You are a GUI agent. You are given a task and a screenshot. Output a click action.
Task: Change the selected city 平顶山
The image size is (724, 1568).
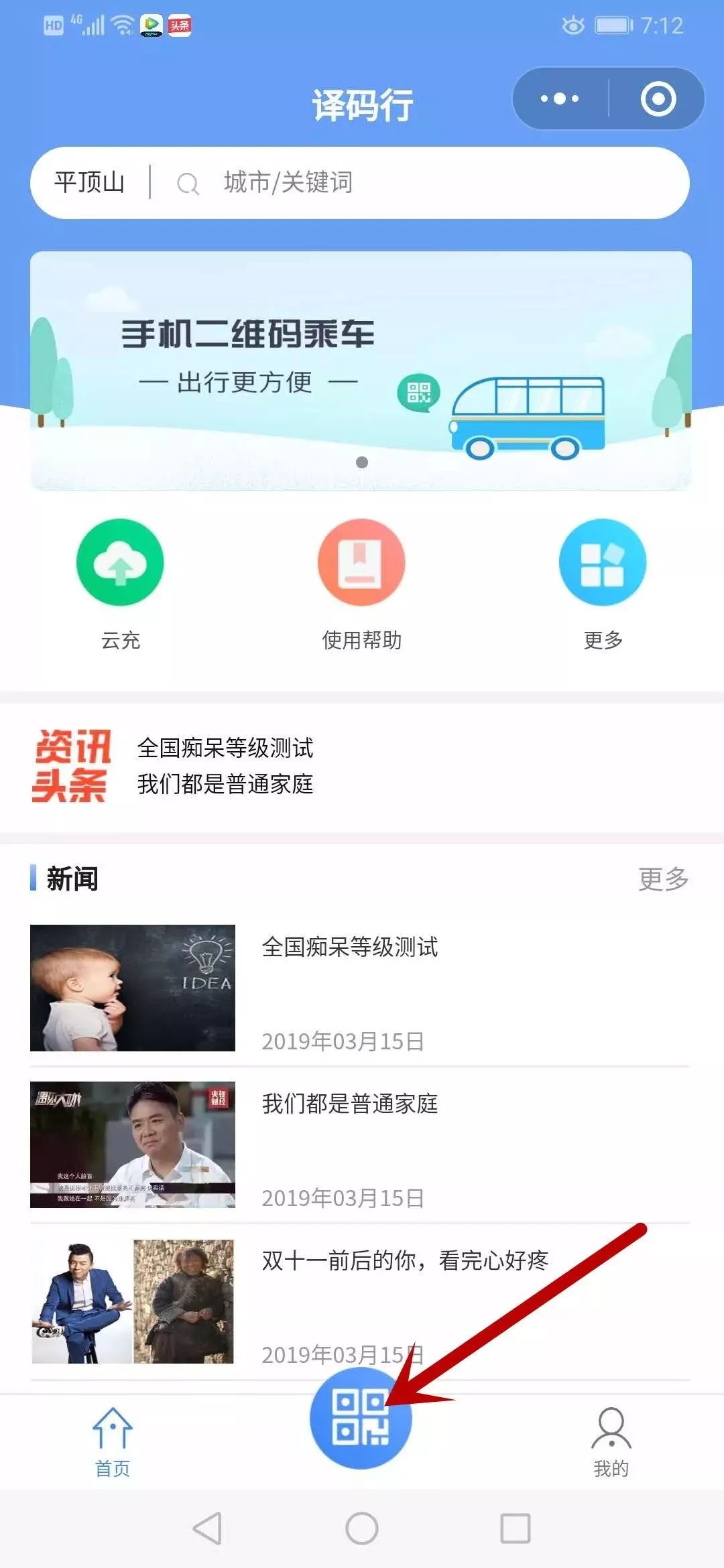tap(89, 182)
